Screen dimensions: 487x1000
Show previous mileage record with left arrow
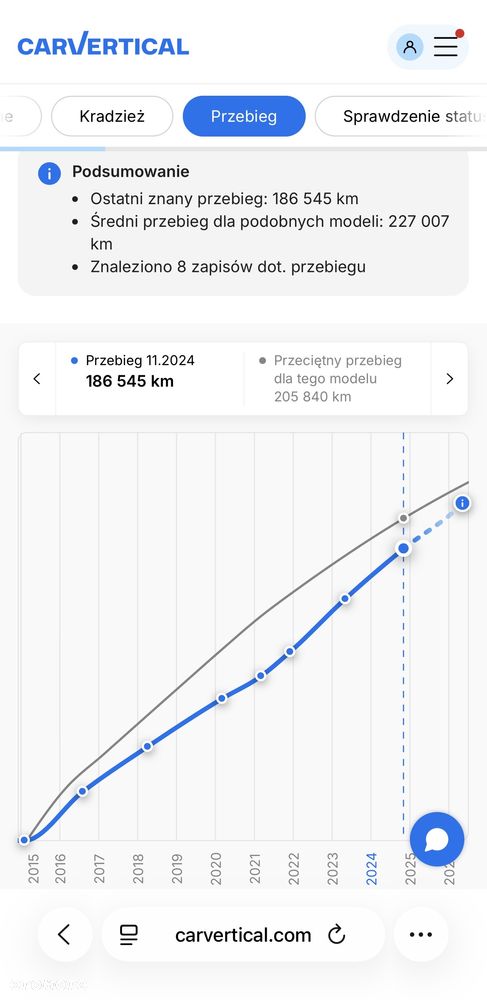(x=37, y=379)
